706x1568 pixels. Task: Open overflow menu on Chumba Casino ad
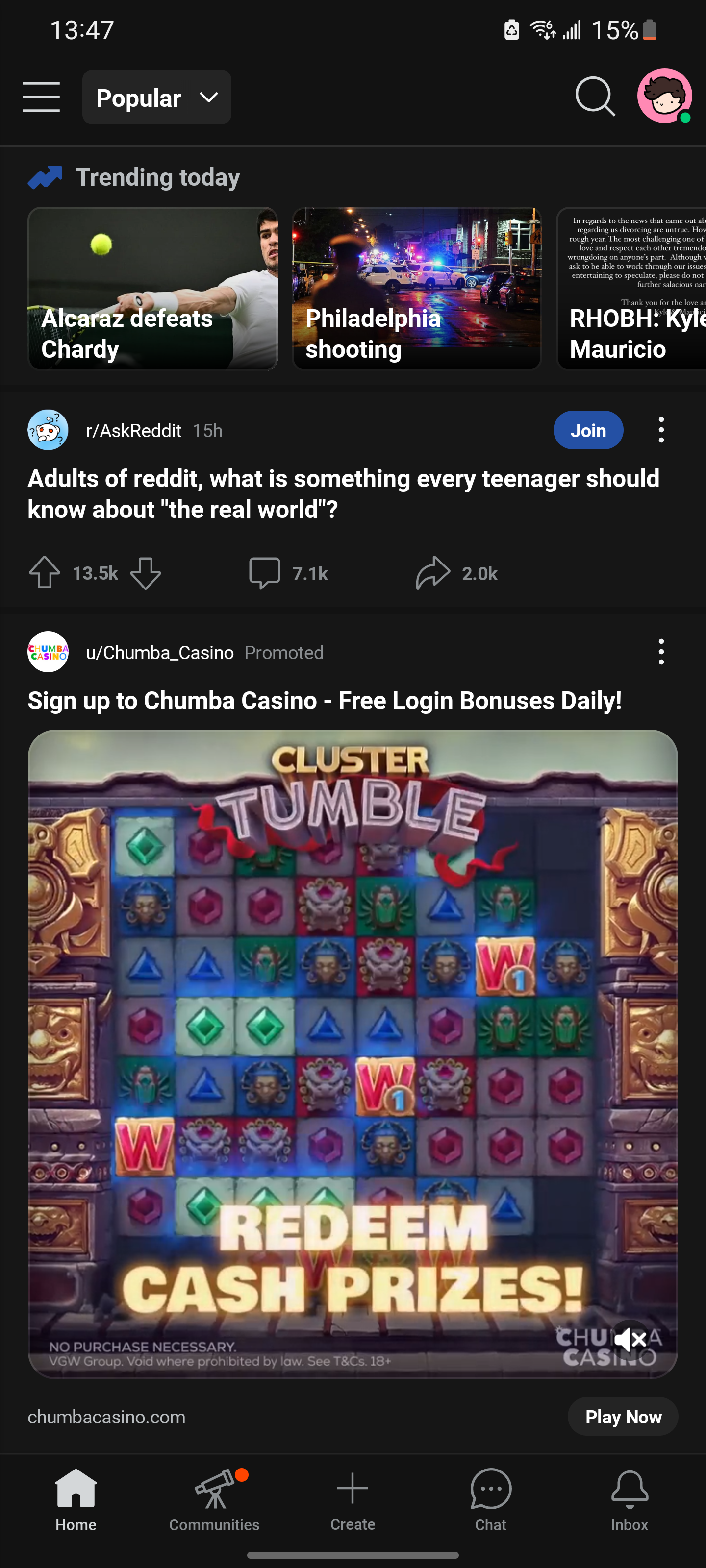[x=661, y=652]
